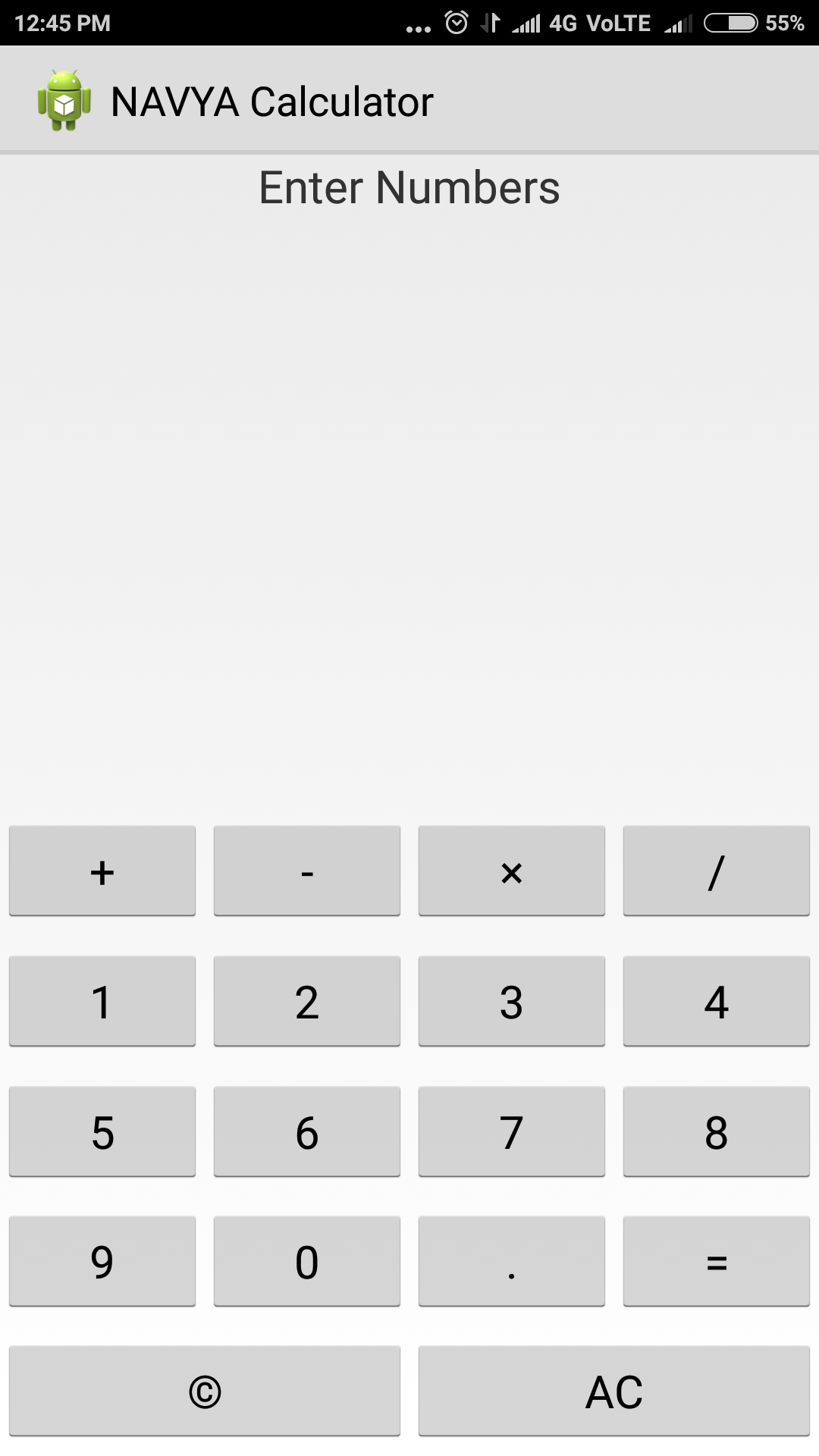Tap the signal strength bars icon
This screenshot has height=1456, width=819.
pos(525,23)
